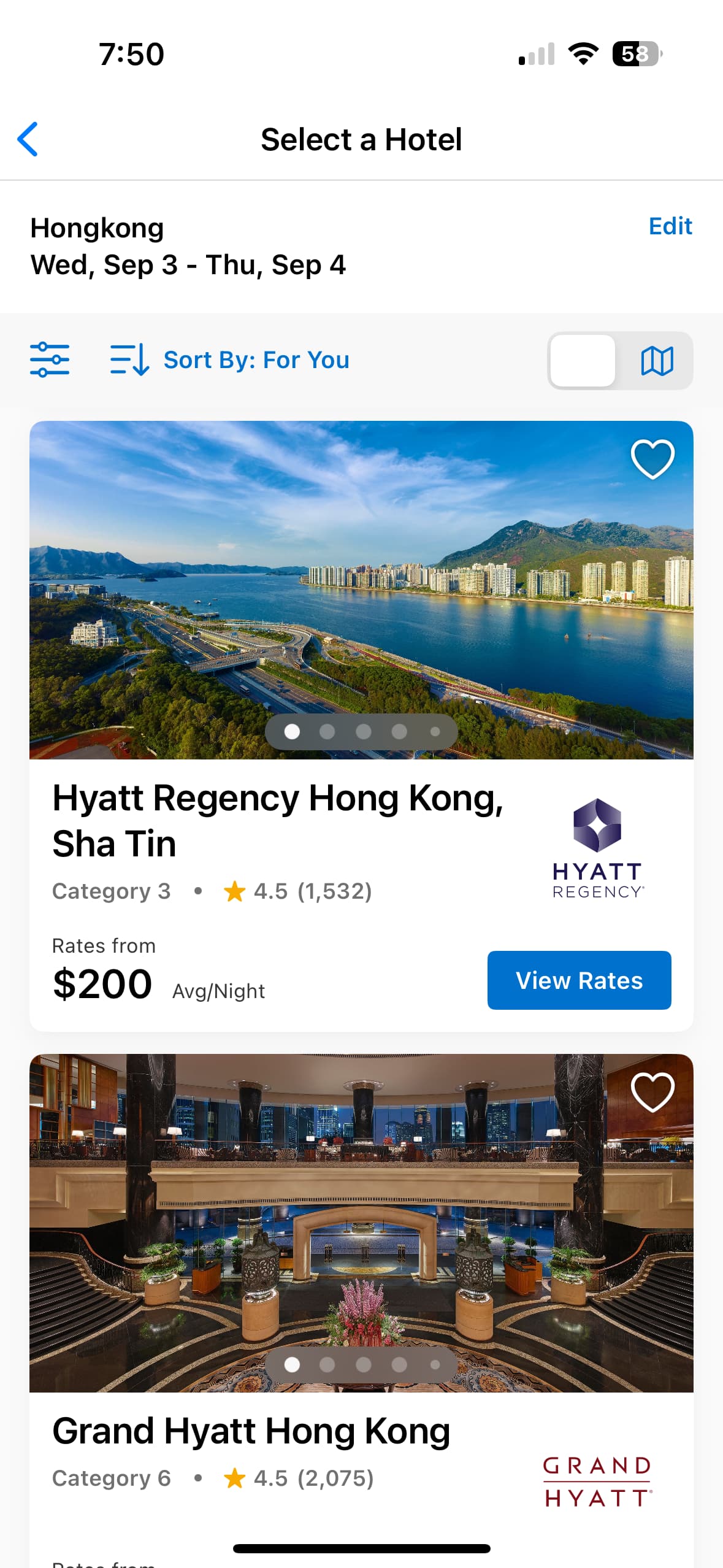Open the Grand Hyatt Hong Kong lobby photo
Viewport: 723px width, 1568px height.
pyautogui.click(x=361, y=1222)
